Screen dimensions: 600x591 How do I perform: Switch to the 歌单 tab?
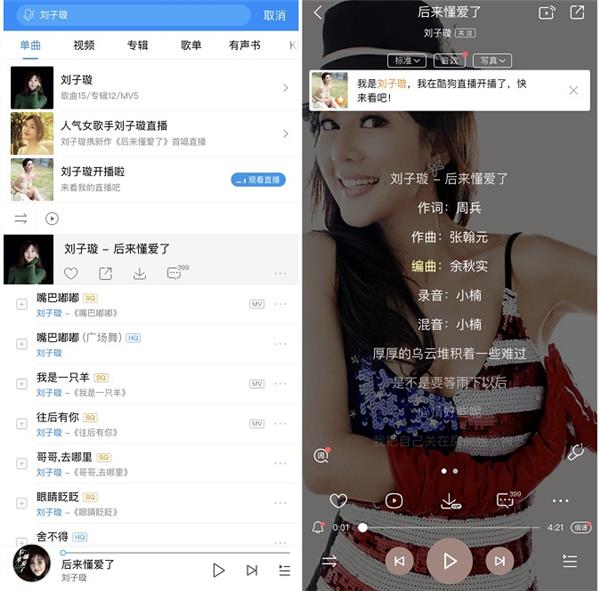(191, 45)
